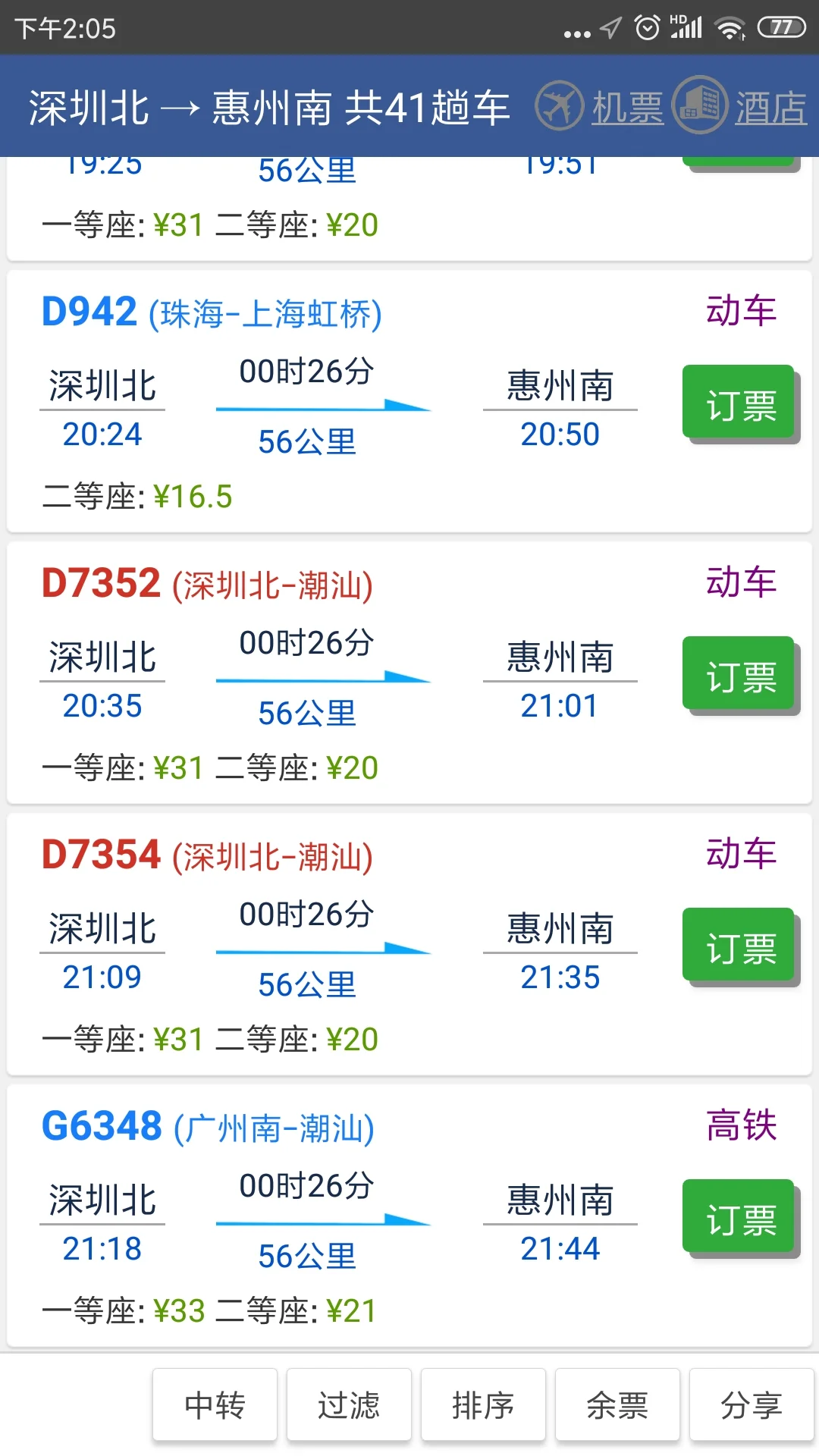The image size is (819, 1456).
Task: Open 分享 to share the results
Action: point(751,1404)
